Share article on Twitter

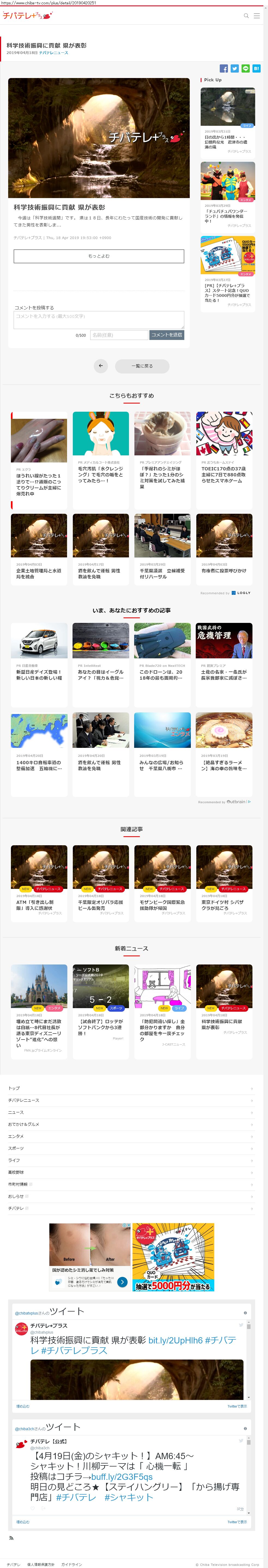(234, 69)
